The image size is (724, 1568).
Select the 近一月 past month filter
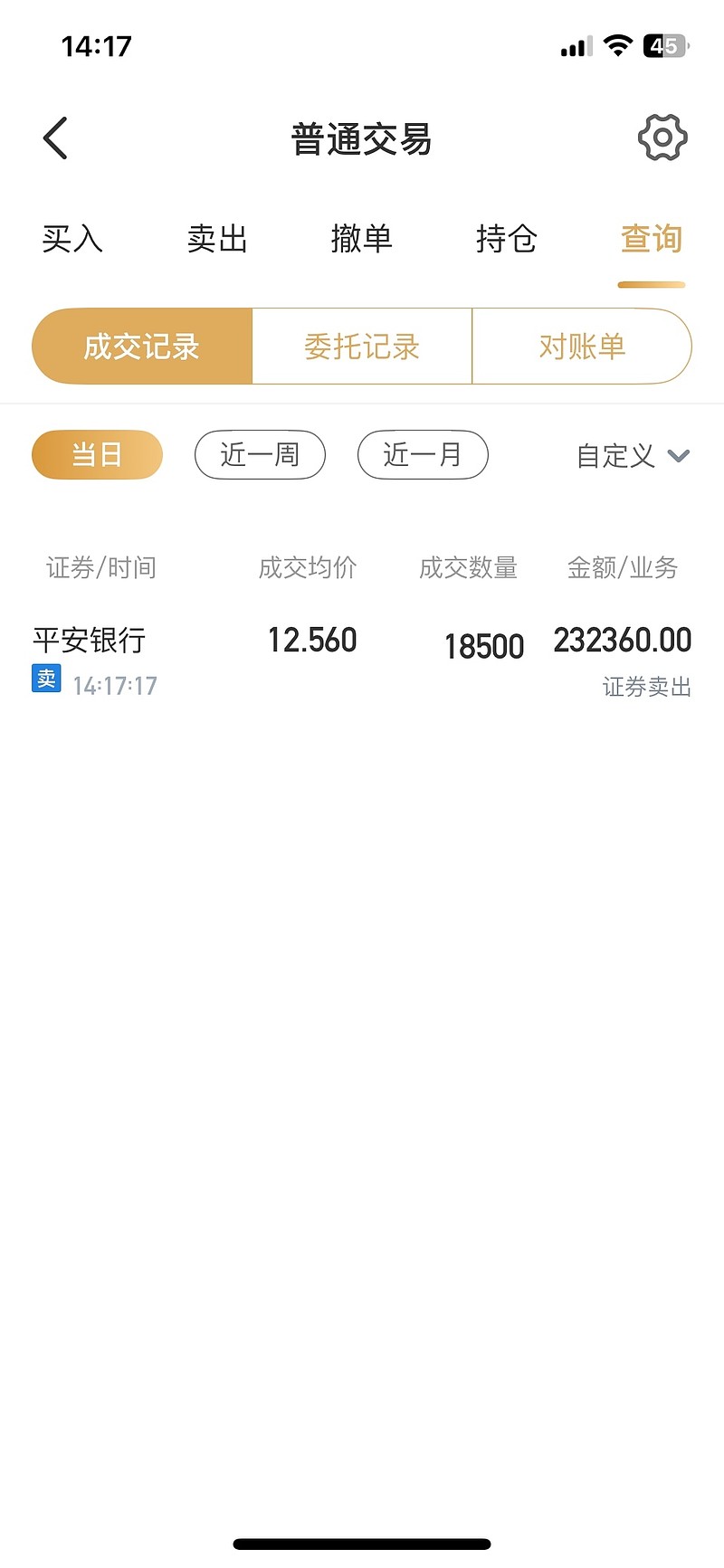tap(423, 455)
